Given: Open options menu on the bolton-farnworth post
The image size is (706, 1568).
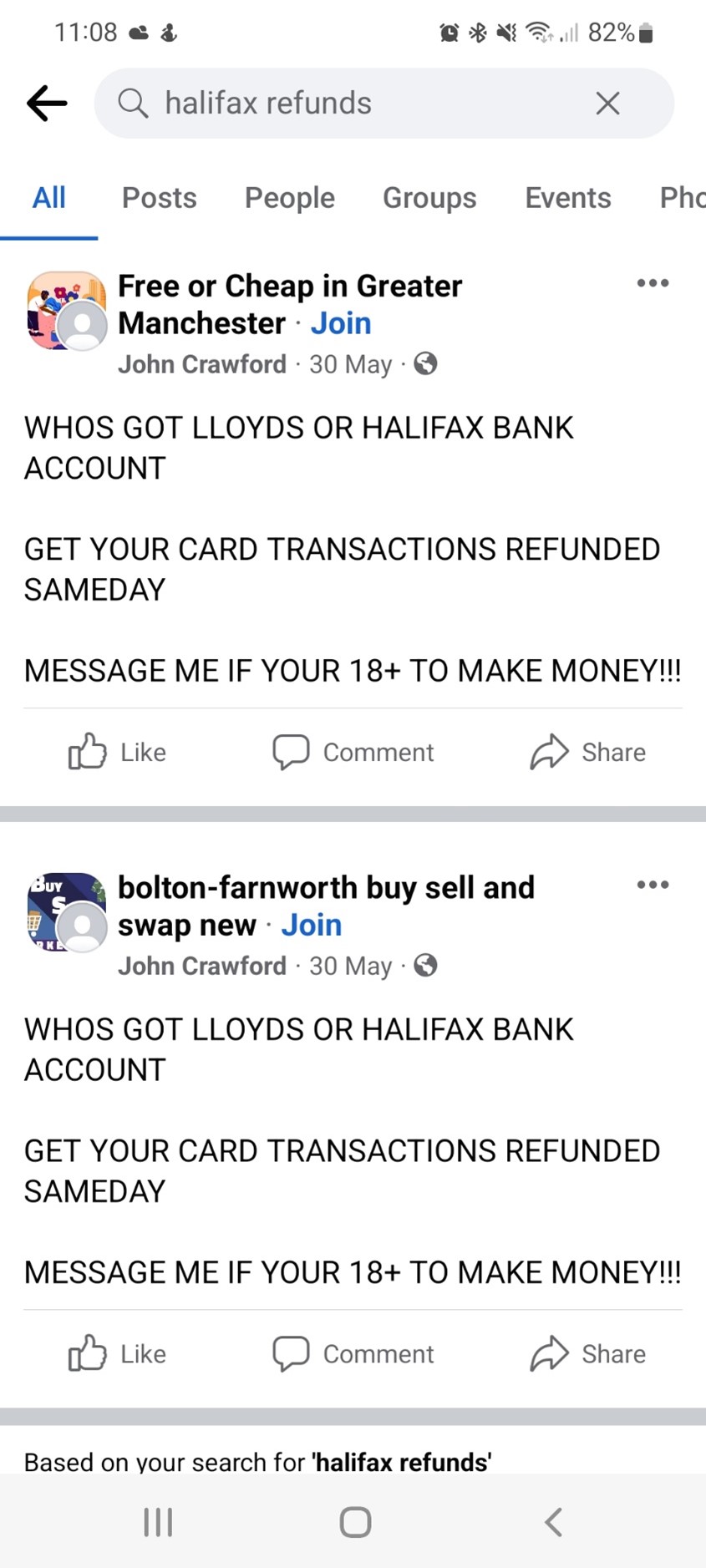Looking at the screenshot, I should tap(653, 885).
